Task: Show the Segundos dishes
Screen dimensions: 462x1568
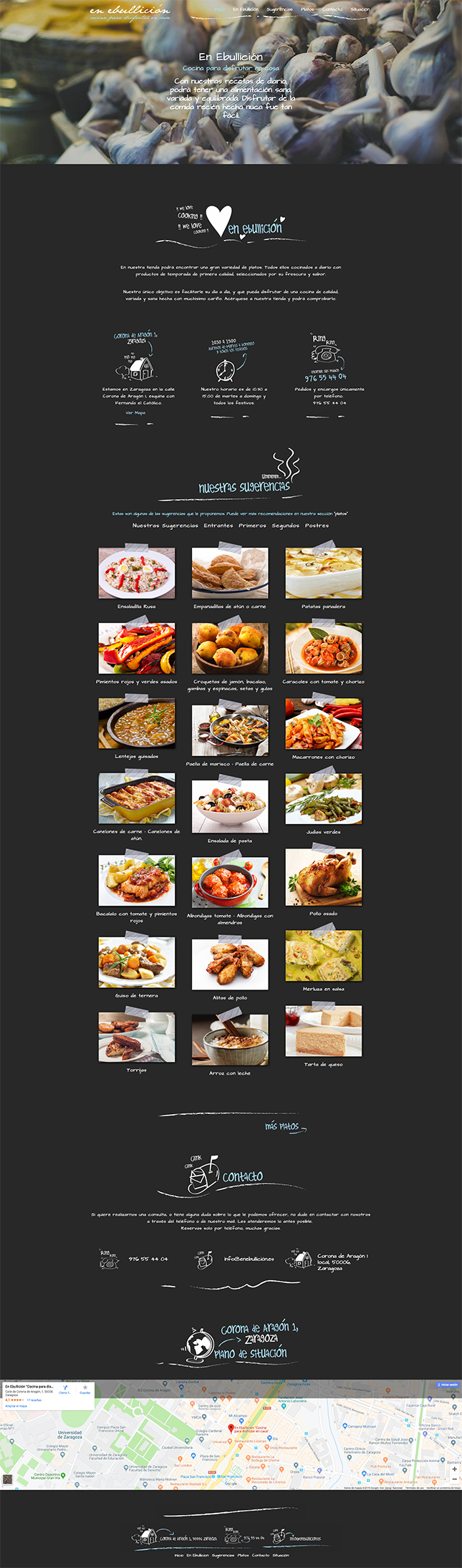Action: 285,526
